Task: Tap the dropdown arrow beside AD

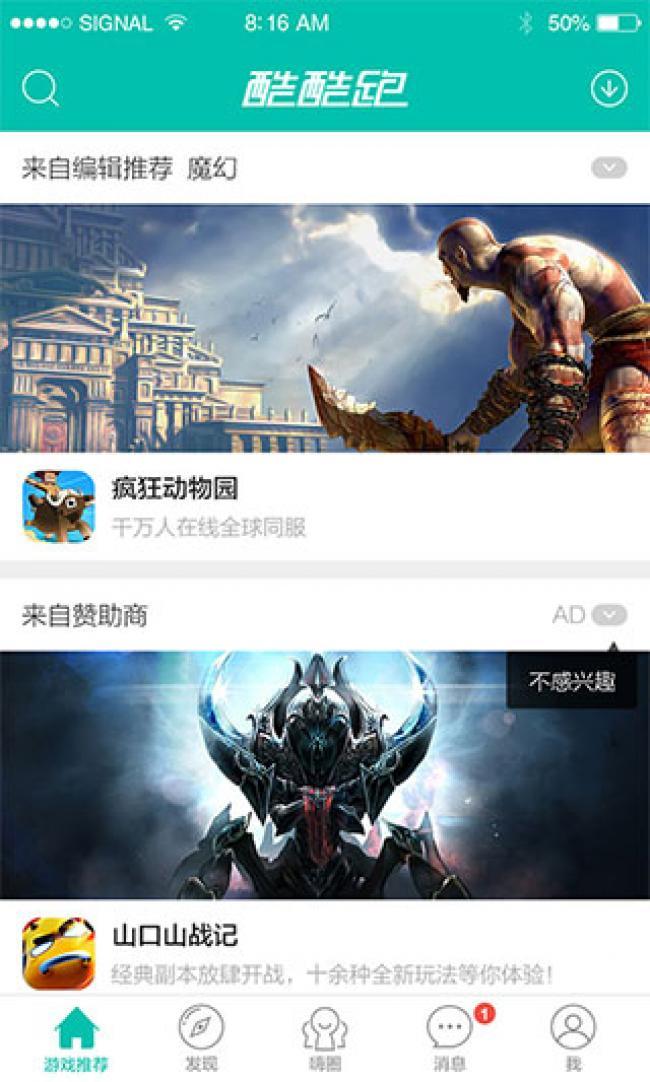Action: click(x=609, y=615)
